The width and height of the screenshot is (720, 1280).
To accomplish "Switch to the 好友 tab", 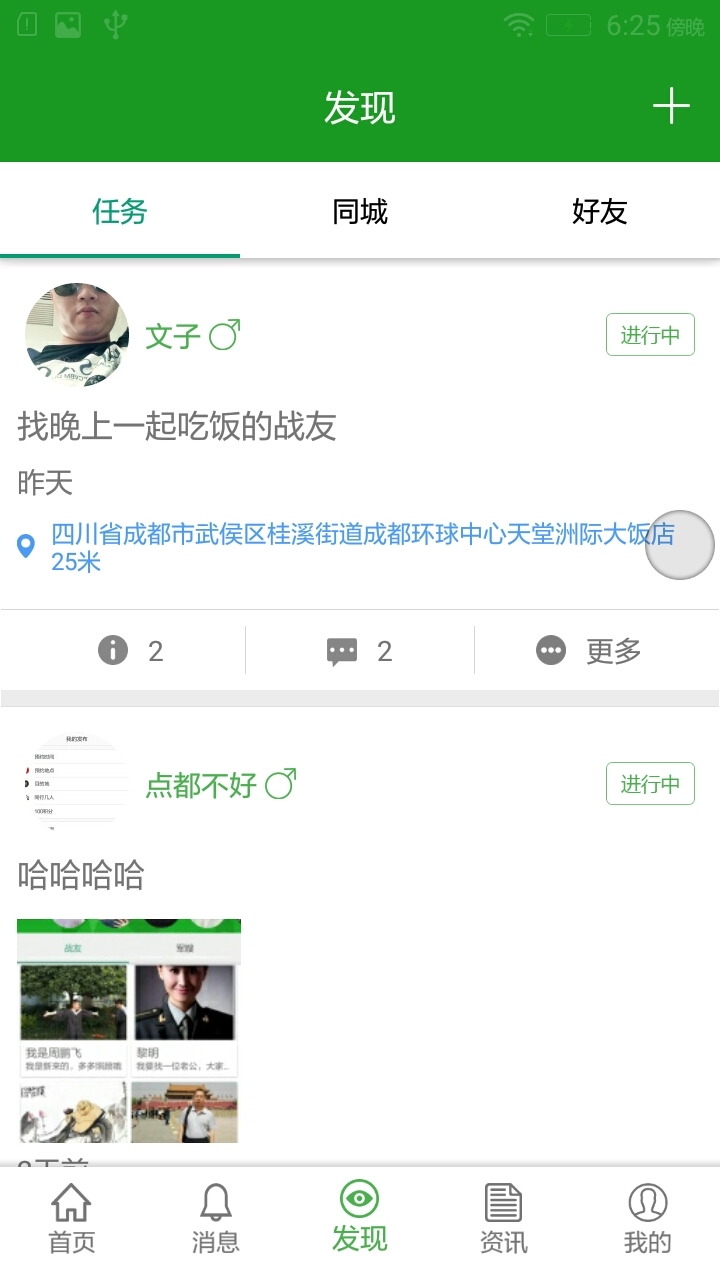I will click(599, 212).
